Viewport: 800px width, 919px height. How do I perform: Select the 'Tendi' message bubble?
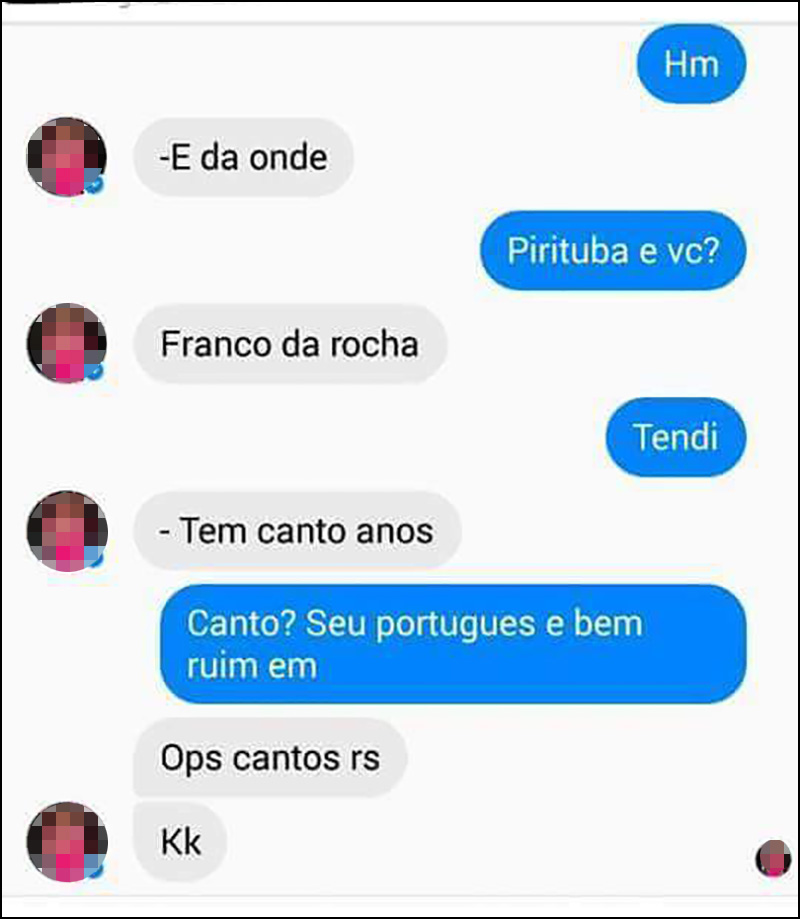(675, 436)
